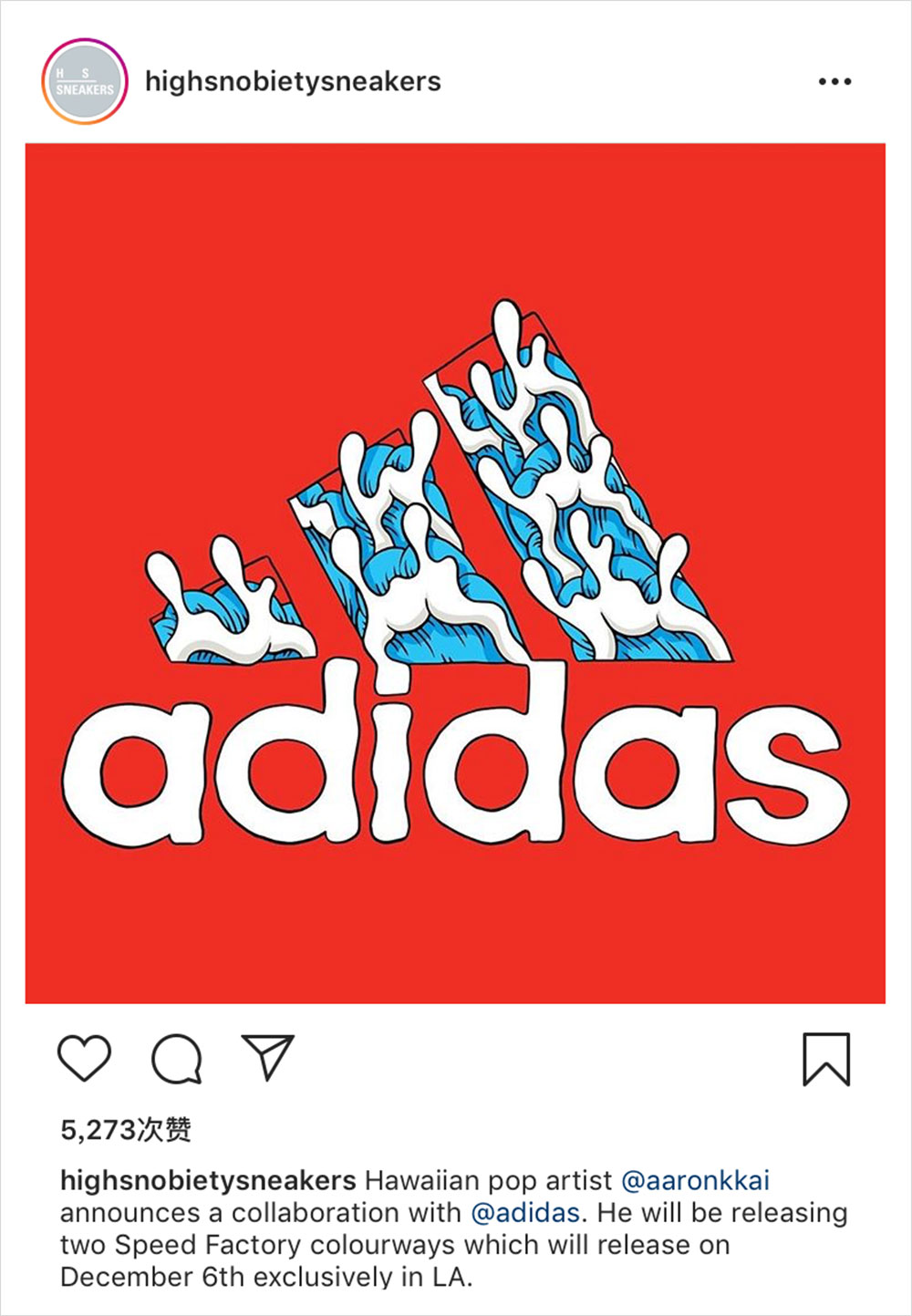Open the highsnobietysneakers profile picture
Screen dimensions: 912x1316
[x=84, y=81]
